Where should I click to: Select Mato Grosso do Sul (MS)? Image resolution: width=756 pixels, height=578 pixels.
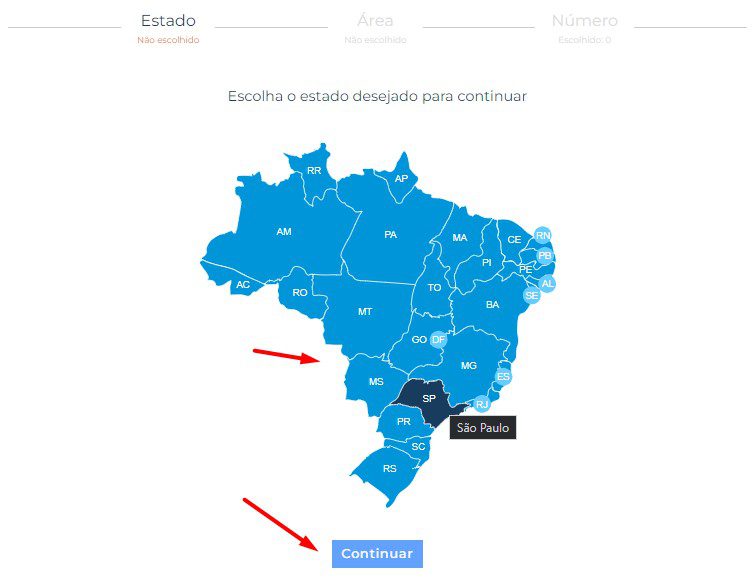(376, 382)
